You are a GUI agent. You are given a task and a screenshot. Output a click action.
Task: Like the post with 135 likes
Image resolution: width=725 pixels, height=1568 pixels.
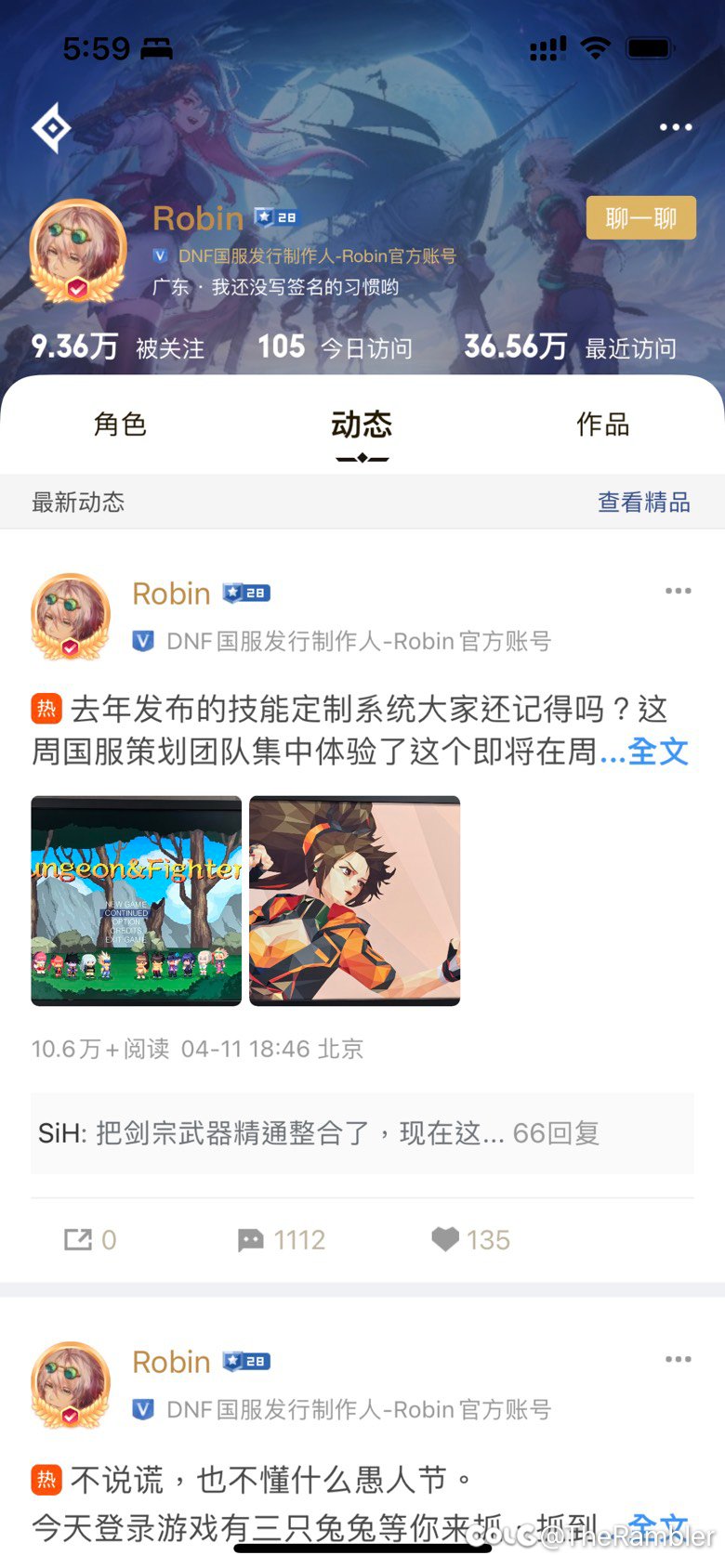click(471, 1240)
